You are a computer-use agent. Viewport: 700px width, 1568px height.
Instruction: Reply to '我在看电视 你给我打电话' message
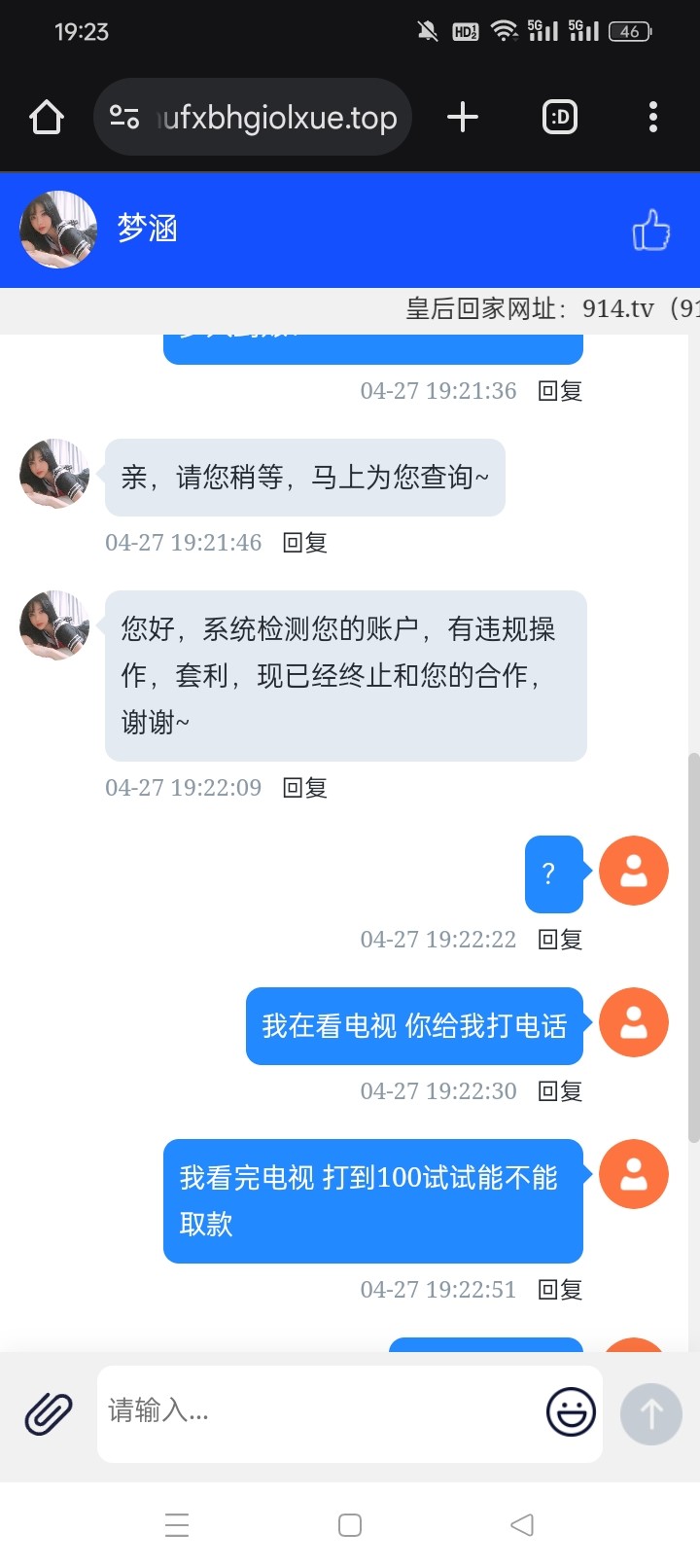(x=560, y=1091)
